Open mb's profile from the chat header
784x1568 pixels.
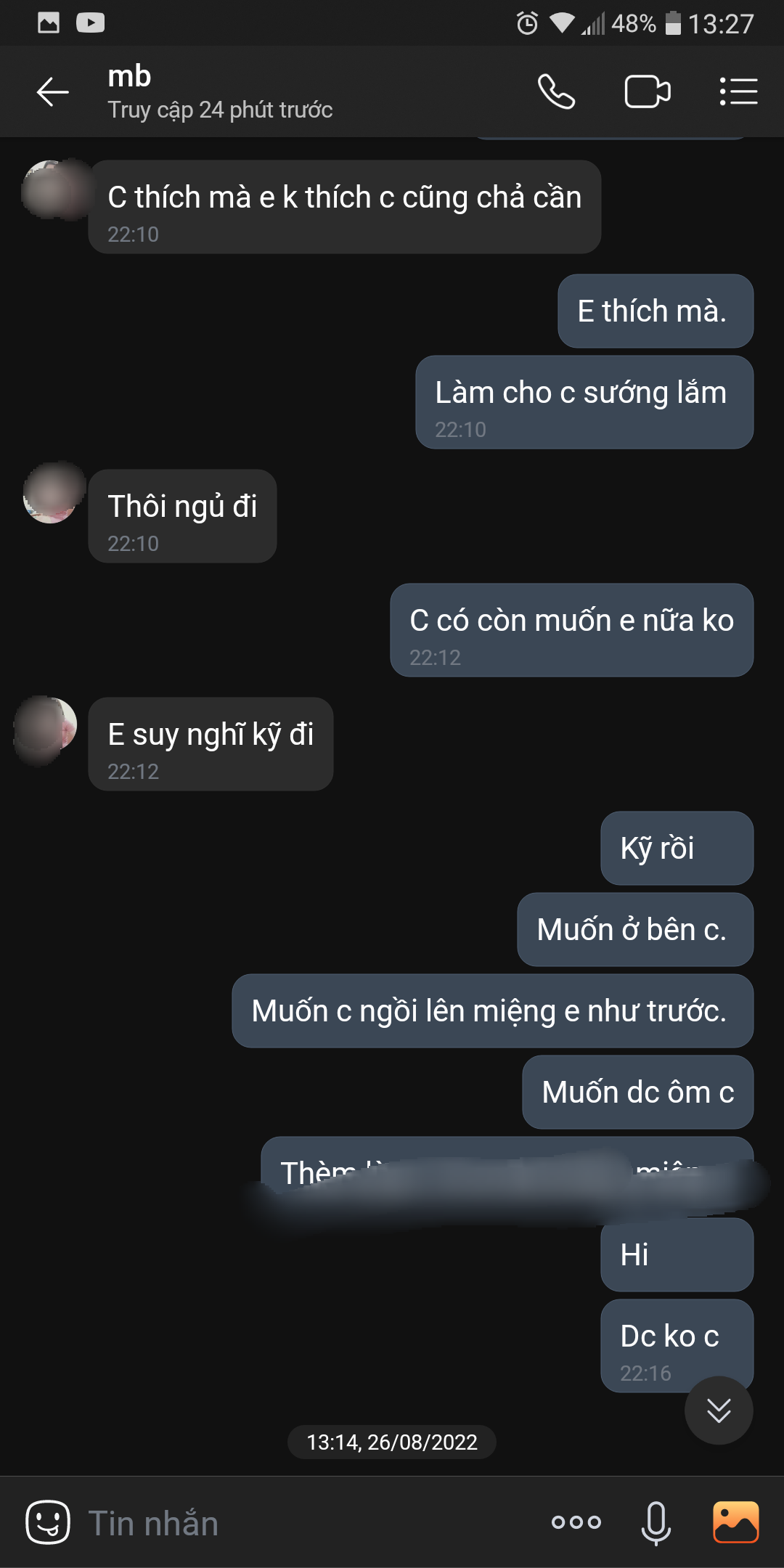[218, 92]
